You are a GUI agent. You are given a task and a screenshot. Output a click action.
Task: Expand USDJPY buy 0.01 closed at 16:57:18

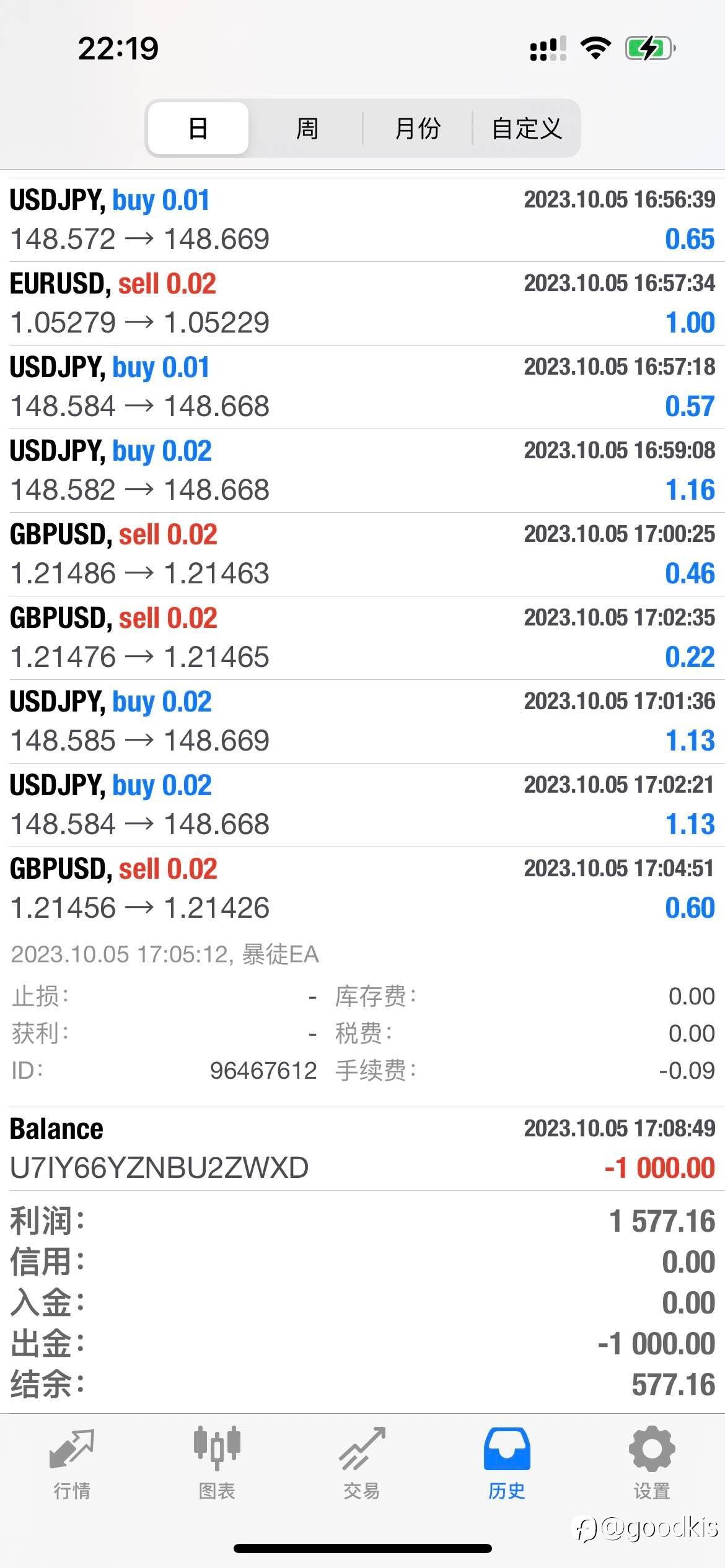[362, 387]
